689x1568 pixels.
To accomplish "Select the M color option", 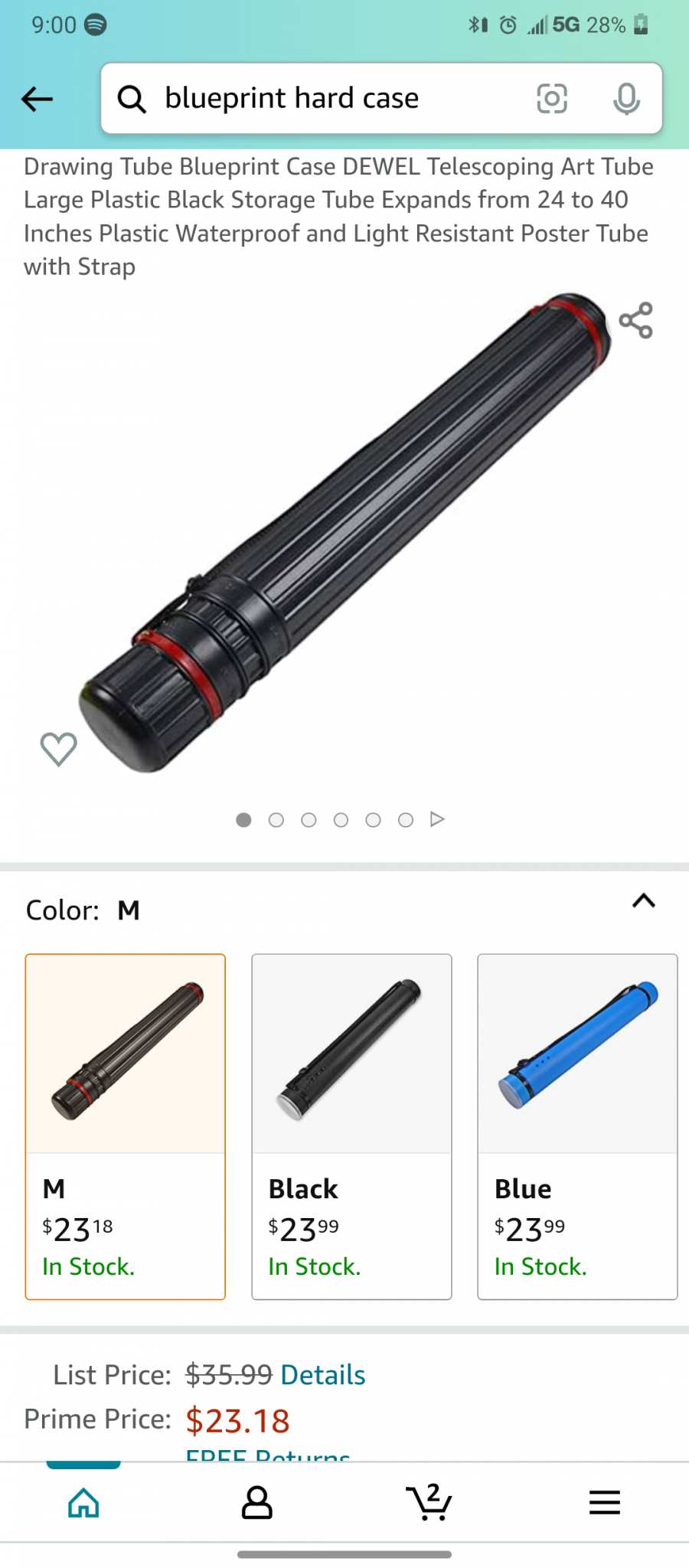I will (x=126, y=1125).
